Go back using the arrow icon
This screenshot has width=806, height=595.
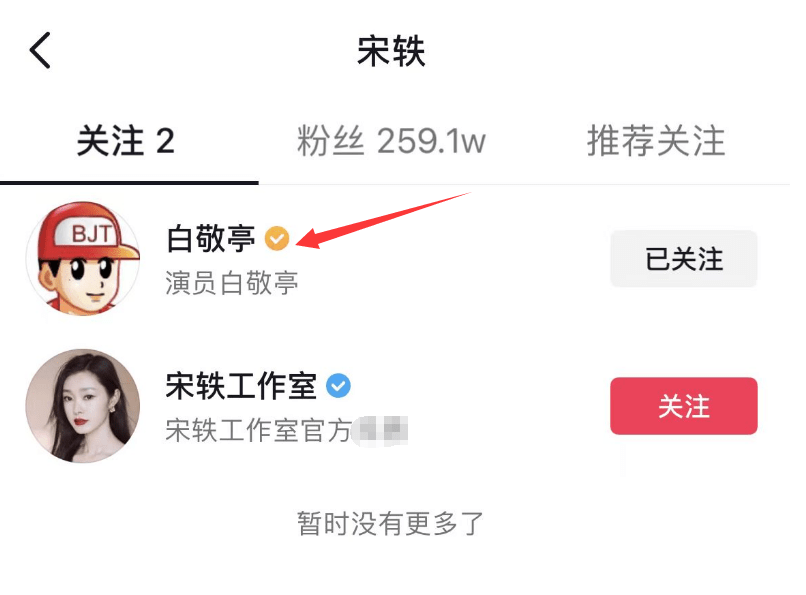[x=40, y=50]
